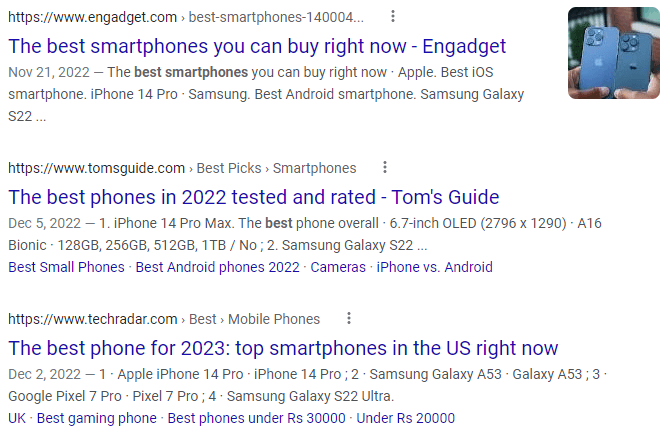Screen dimensions: 670x439
Task: Open the three-dot menu beside the techradar.com URL
Action: (x=349, y=318)
